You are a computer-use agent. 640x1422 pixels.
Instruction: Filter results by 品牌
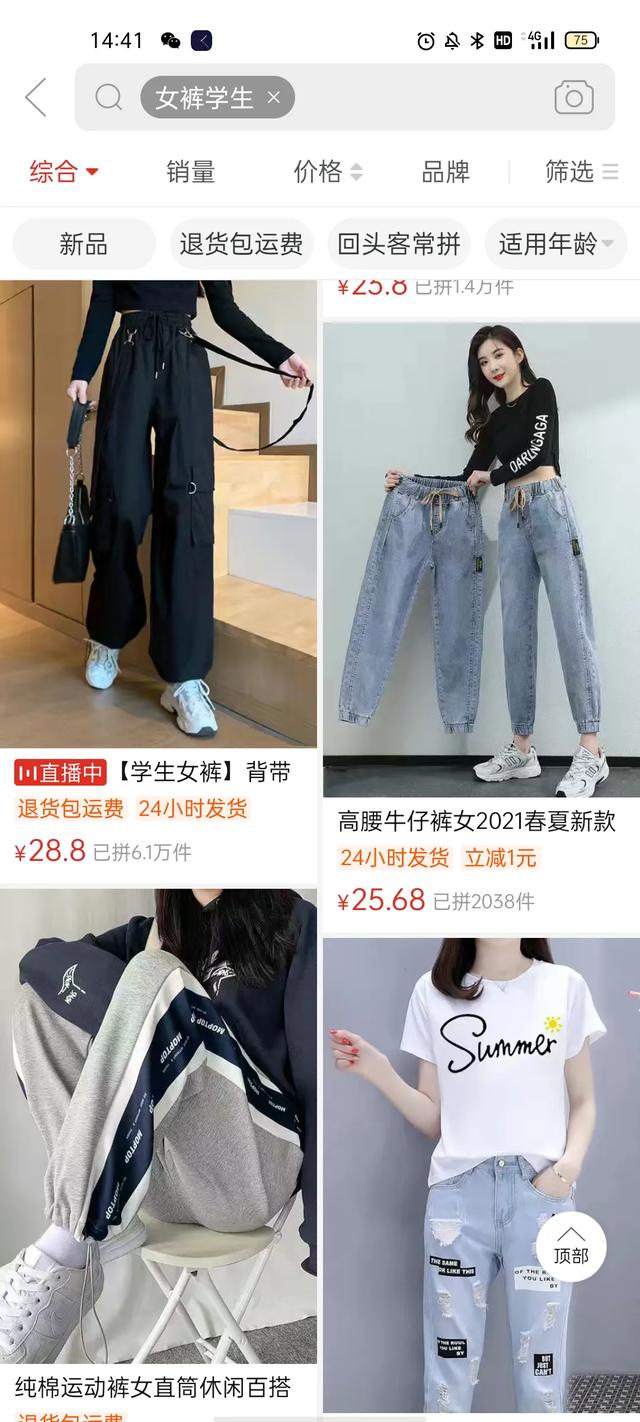[x=446, y=172]
